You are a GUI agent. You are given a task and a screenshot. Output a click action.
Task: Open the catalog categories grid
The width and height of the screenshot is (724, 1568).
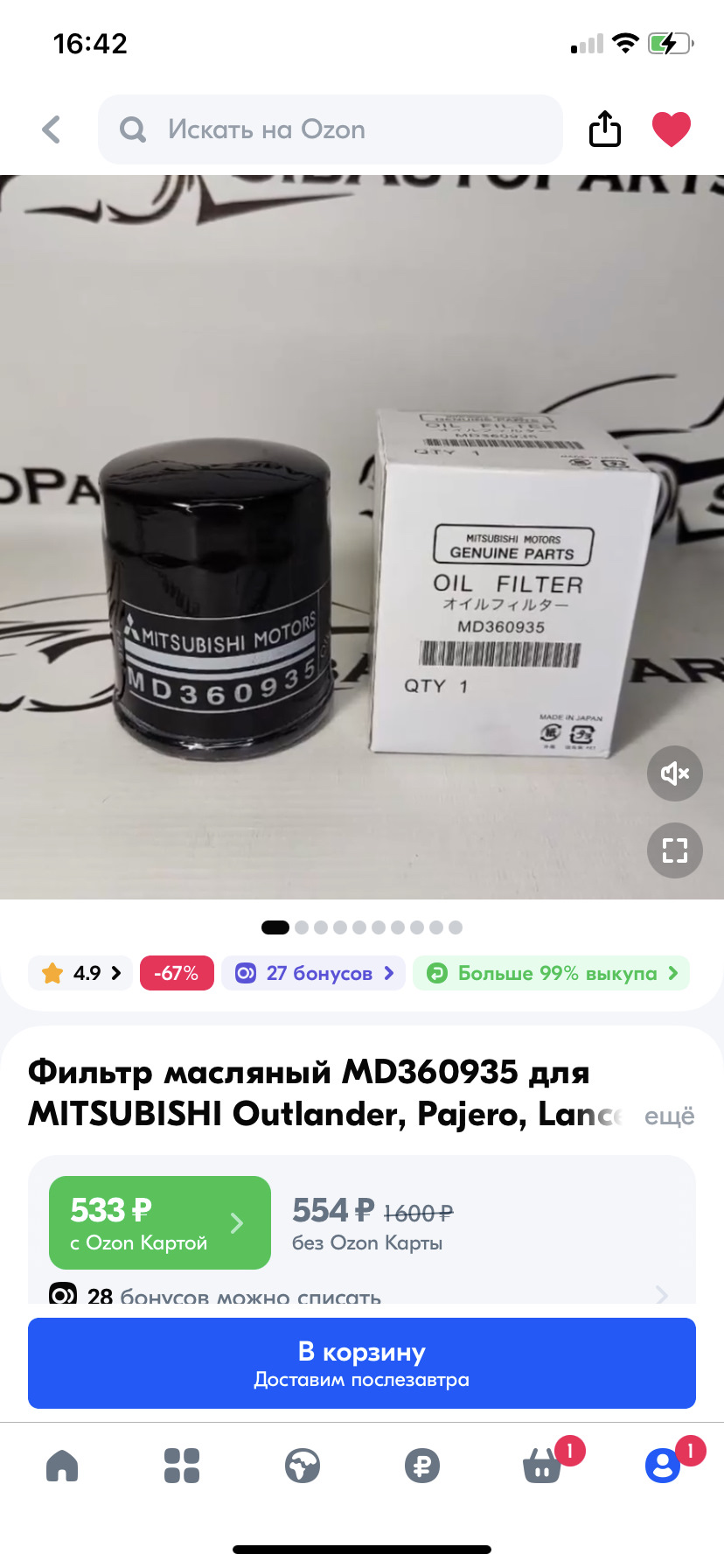[181, 1466]
